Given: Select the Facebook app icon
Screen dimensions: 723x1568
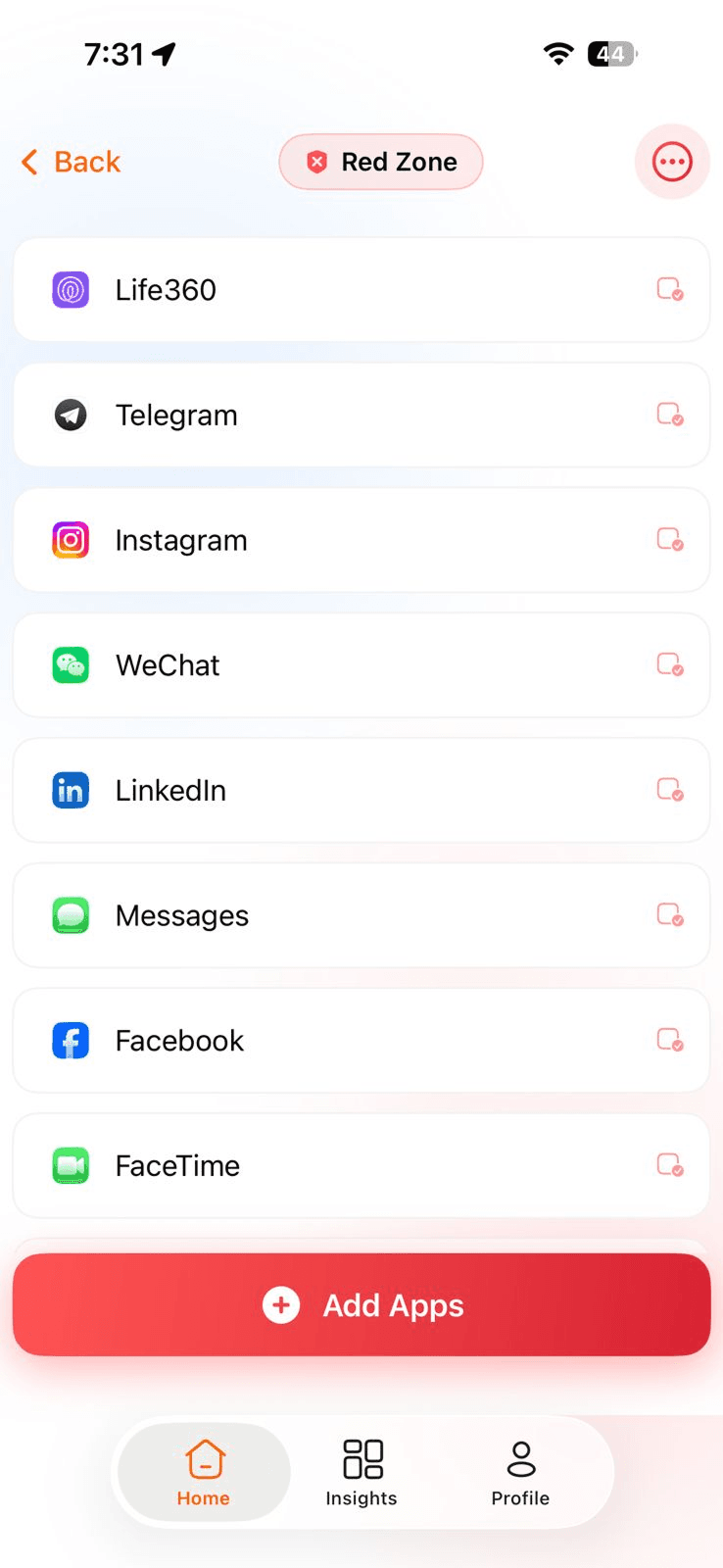Looking at the screenshot, I should point(70,1040).
